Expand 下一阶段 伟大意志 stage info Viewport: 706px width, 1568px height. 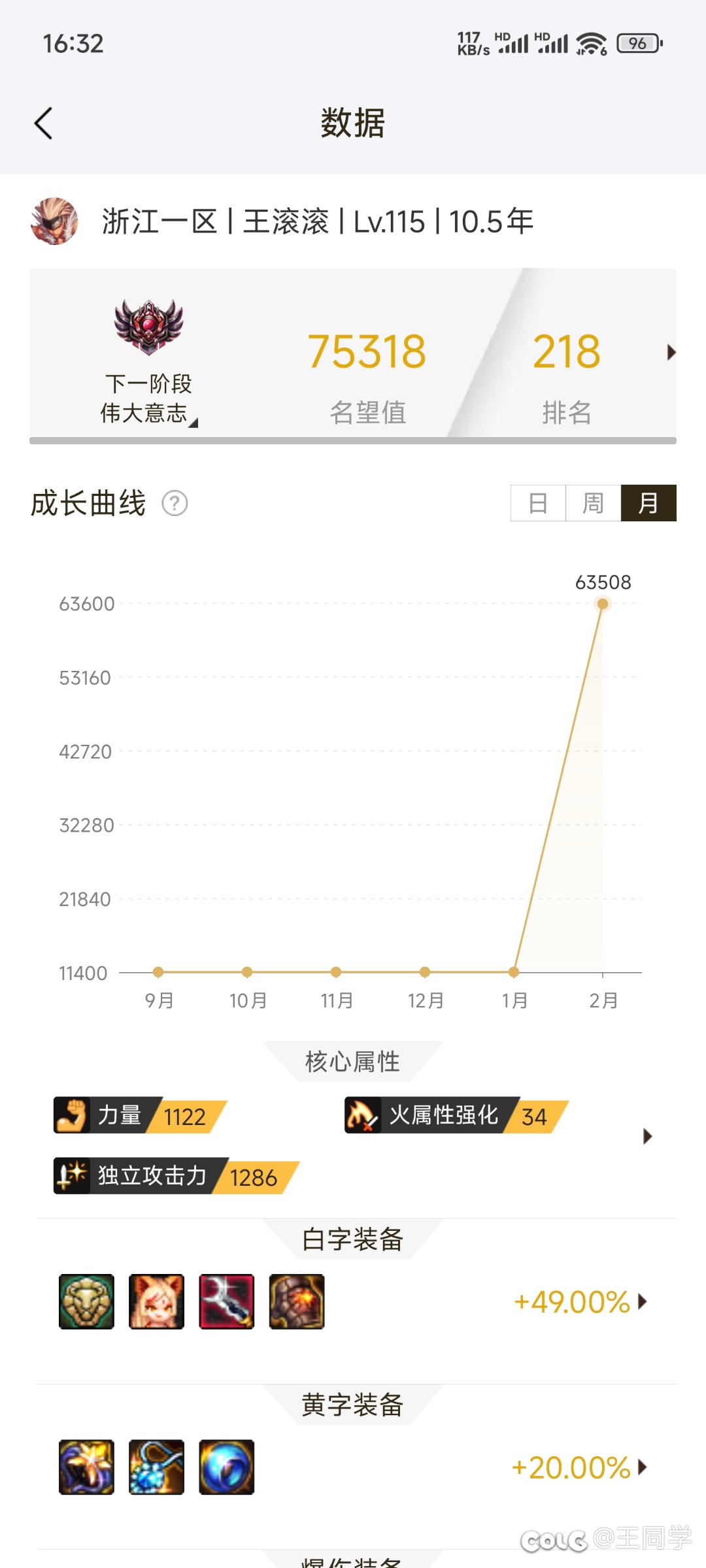point(148,399)
